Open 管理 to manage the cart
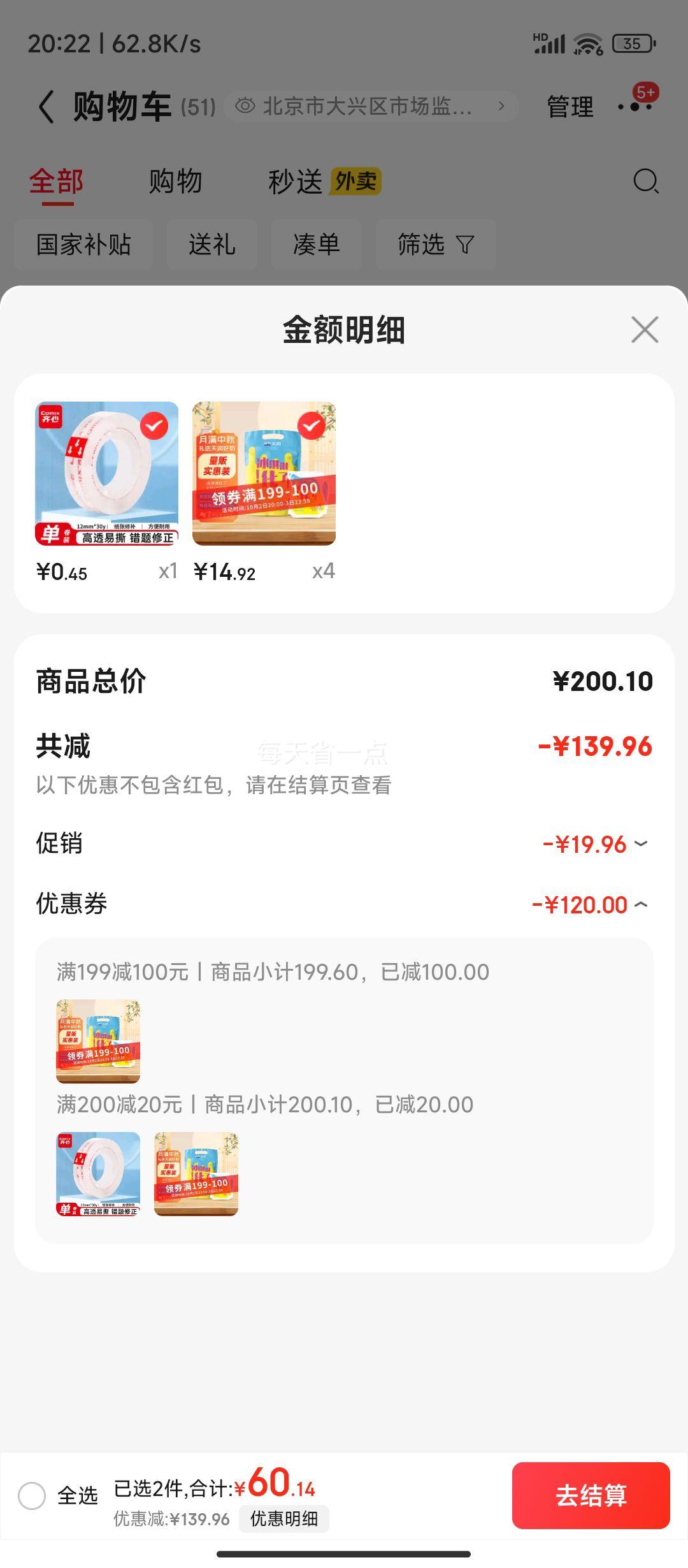 [570, 106]
